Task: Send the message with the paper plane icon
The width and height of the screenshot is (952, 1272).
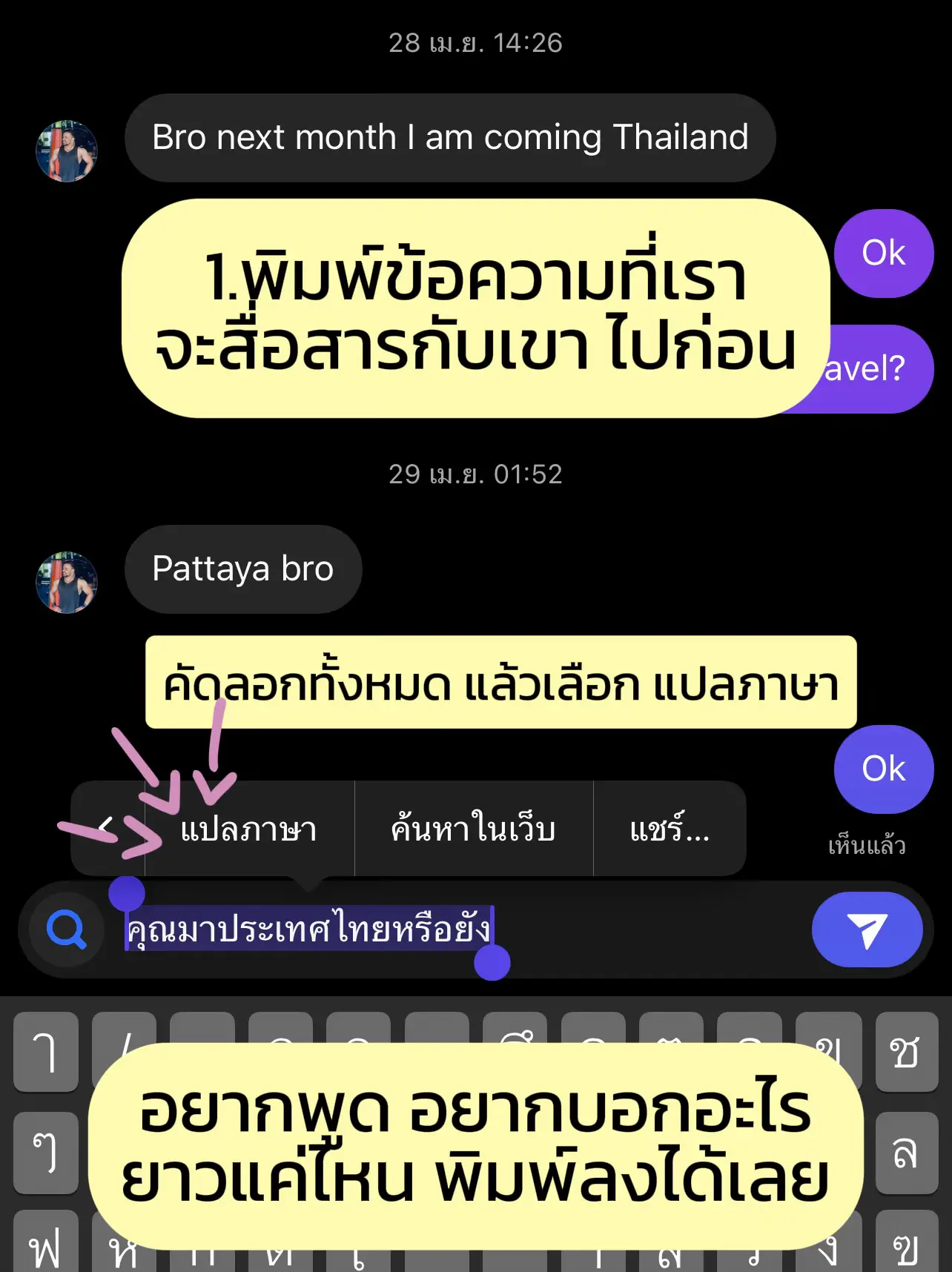Action: tap(868, 929)
